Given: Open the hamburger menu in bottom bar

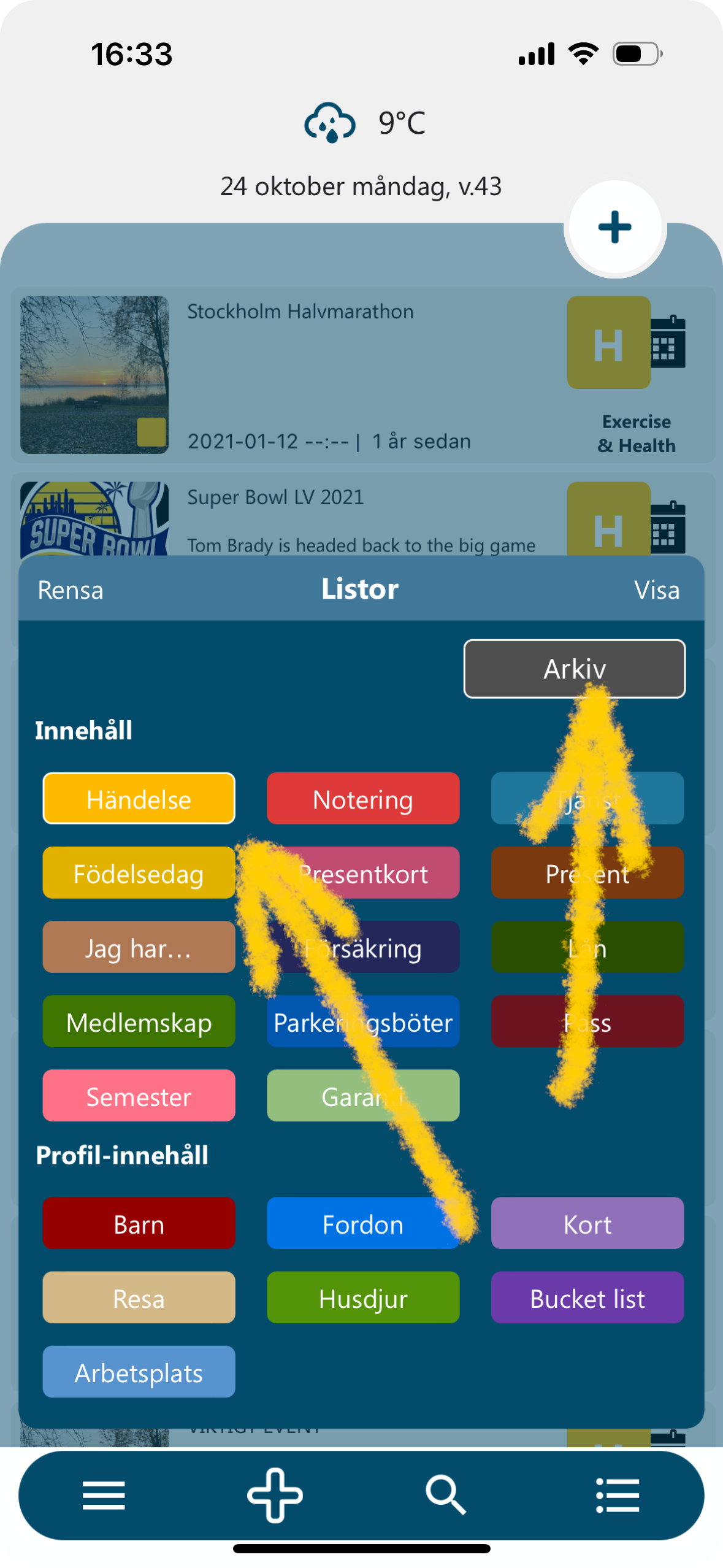Looking at the screenshot, I should 104,1496.
